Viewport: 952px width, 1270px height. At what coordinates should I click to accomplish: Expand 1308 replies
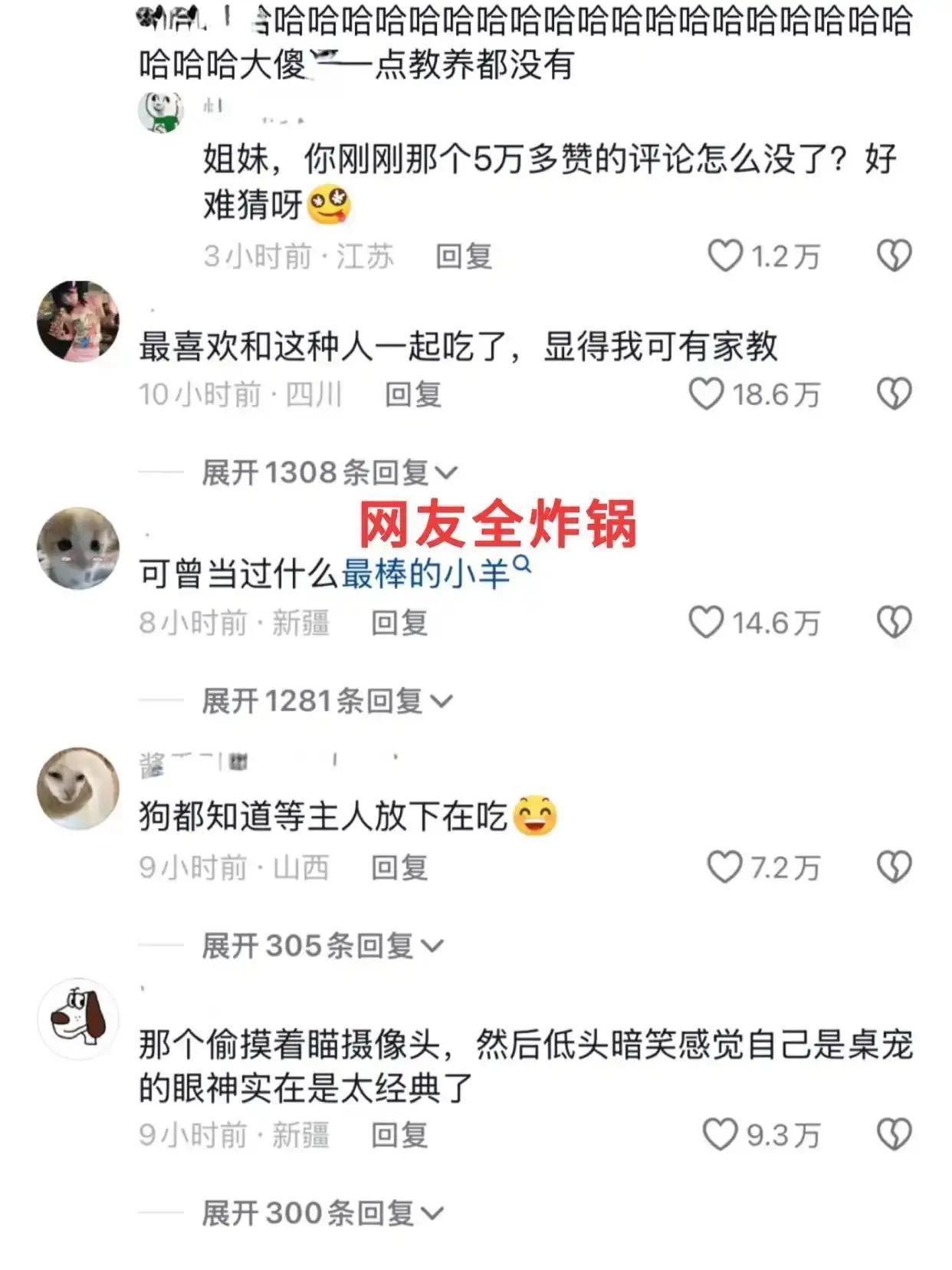pos(330,472)
